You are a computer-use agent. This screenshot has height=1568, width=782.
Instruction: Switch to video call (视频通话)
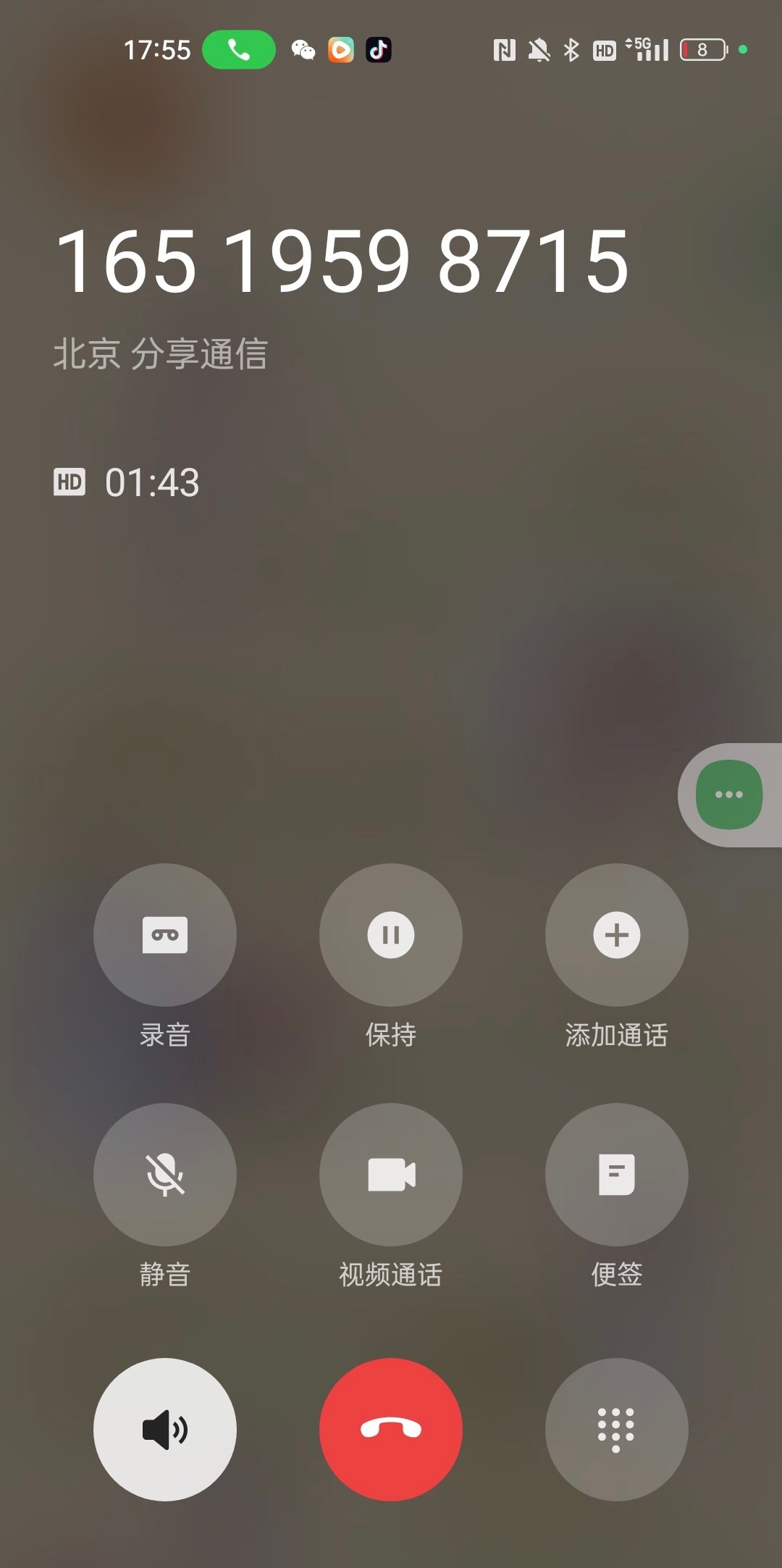[x=391, y=1174]
